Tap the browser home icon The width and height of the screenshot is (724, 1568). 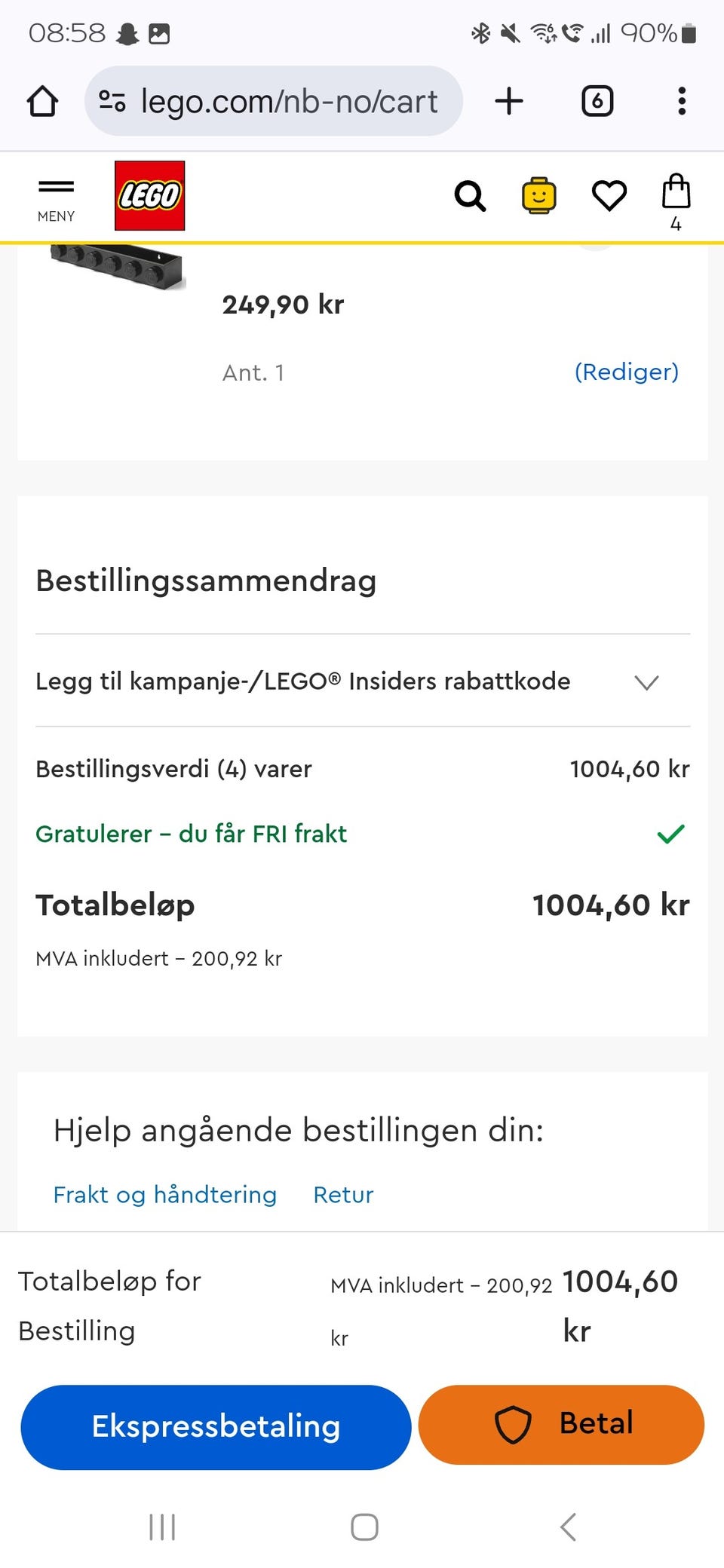tap(43, 100)
